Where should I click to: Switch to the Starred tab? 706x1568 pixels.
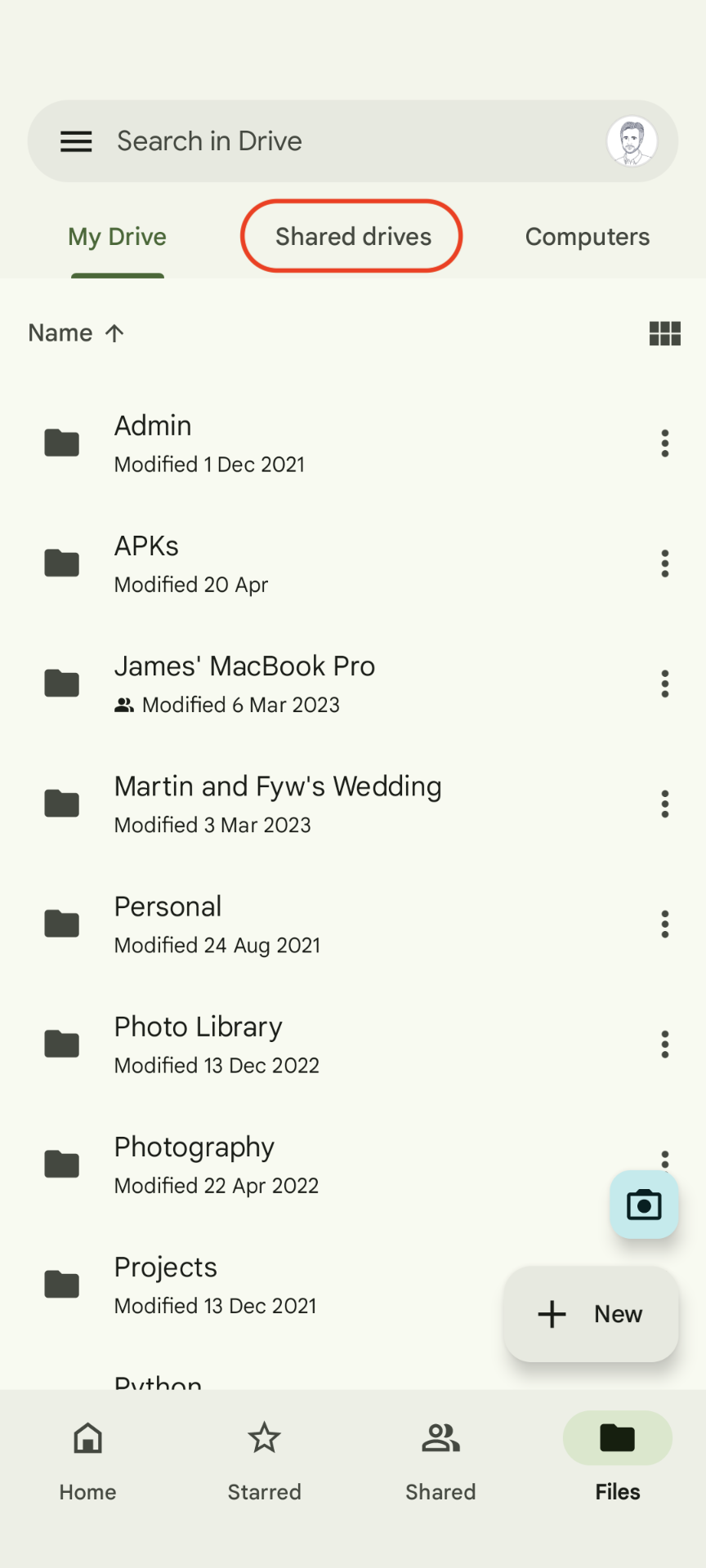click(264, 1458)
